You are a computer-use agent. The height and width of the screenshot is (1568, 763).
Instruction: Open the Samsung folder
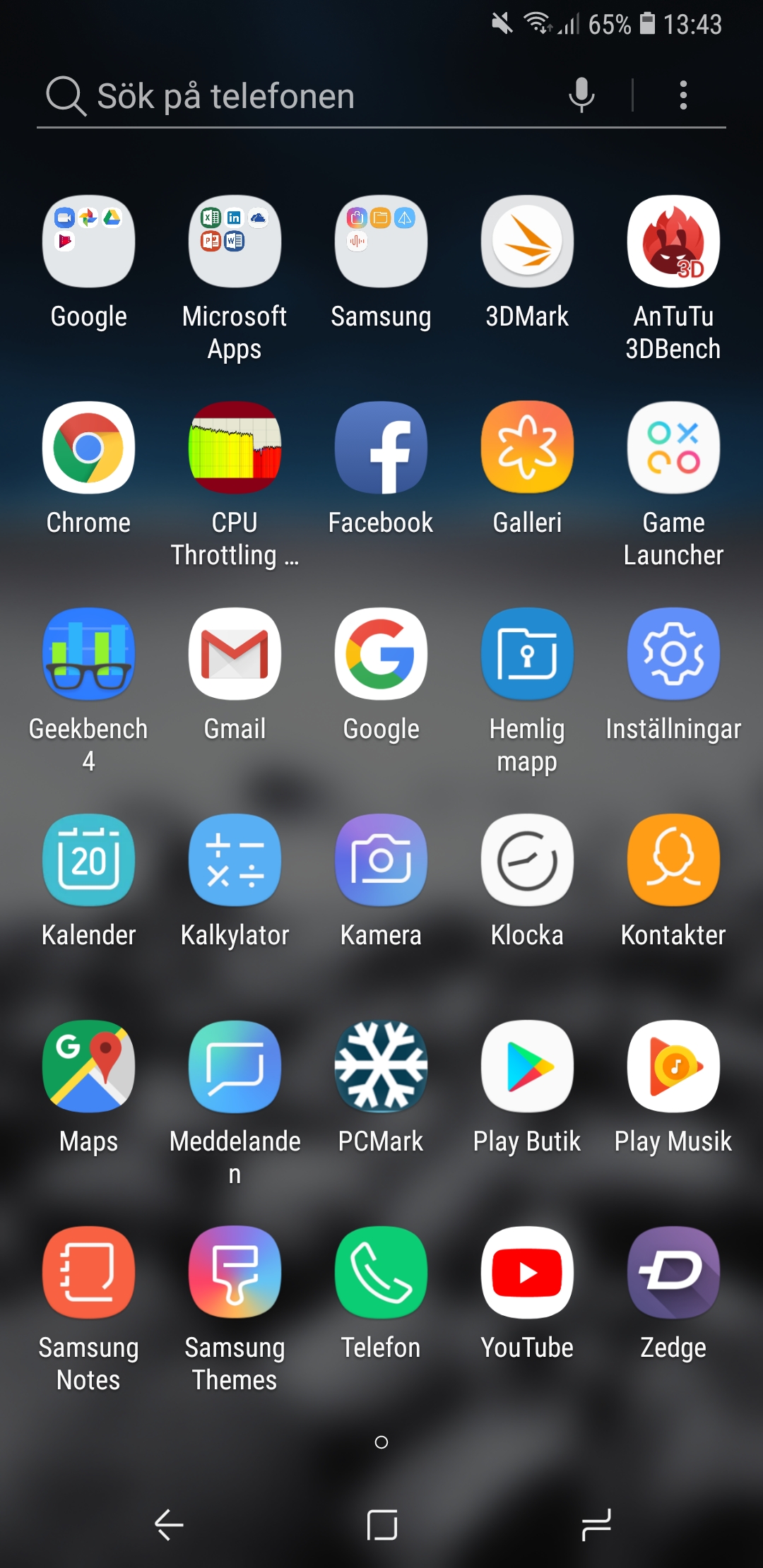(381, 242)
